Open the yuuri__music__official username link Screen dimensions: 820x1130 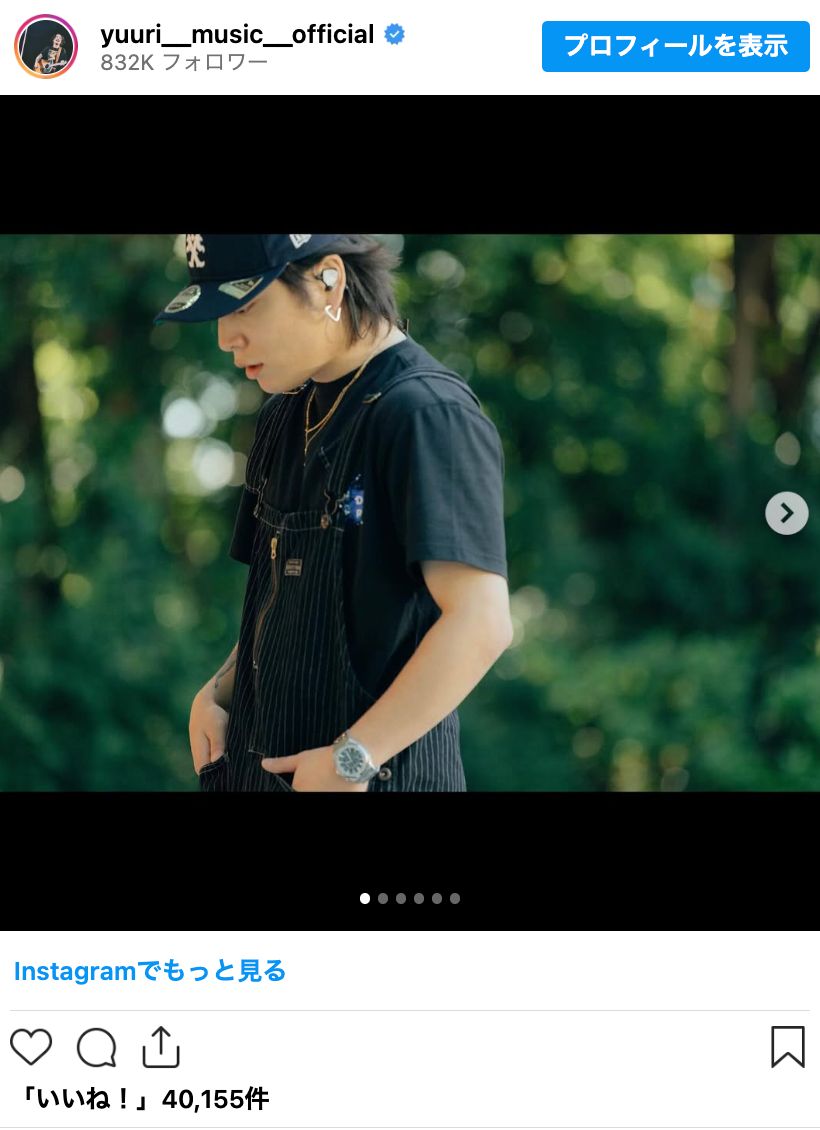point(237,34)
